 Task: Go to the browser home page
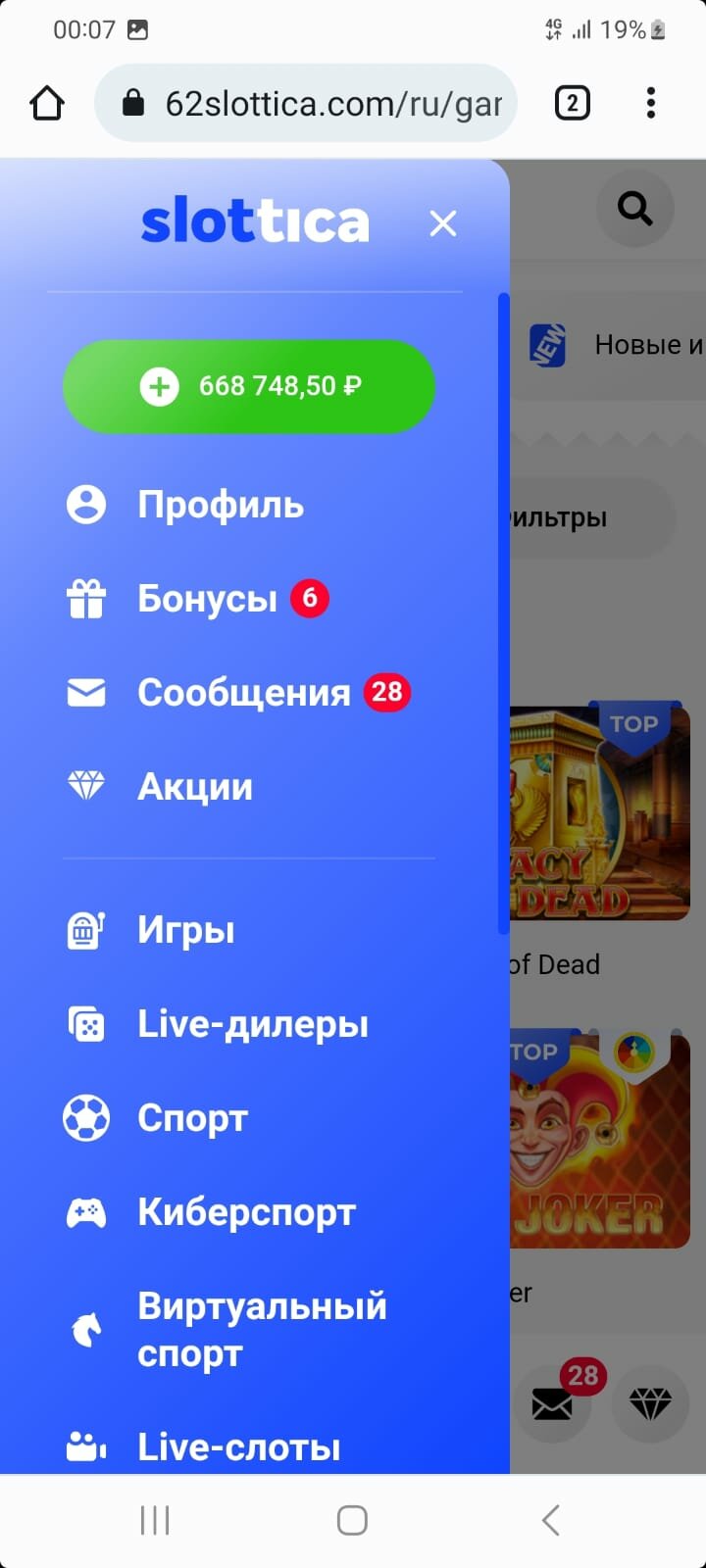47,103
